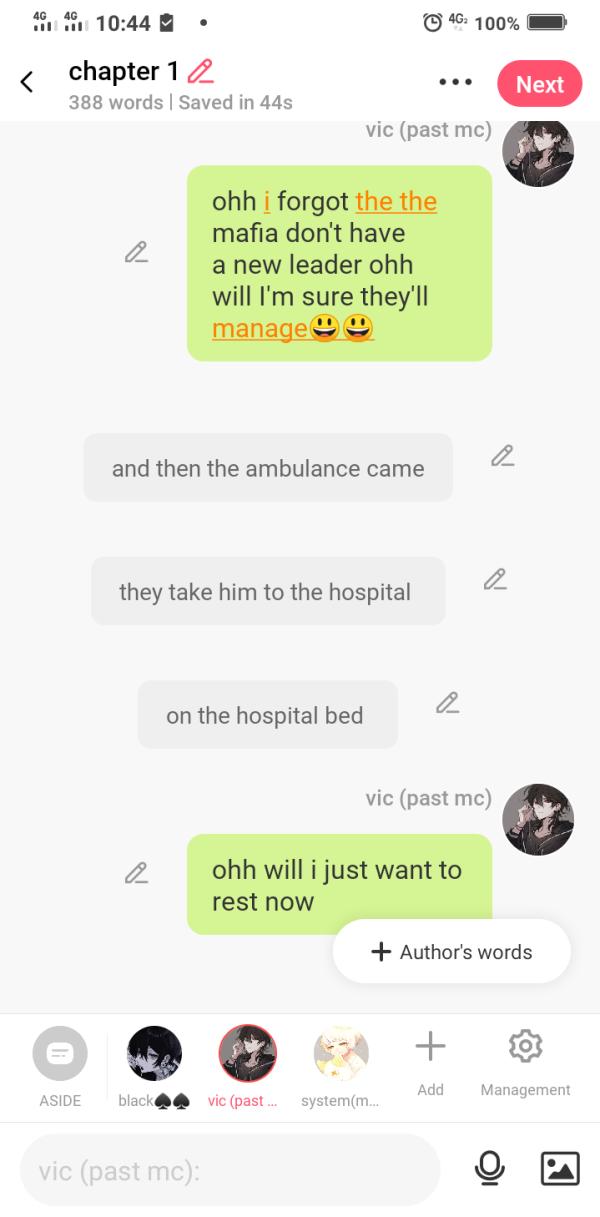
Task: Insert an image into the chapter
Action: [x=559, y=1168]
